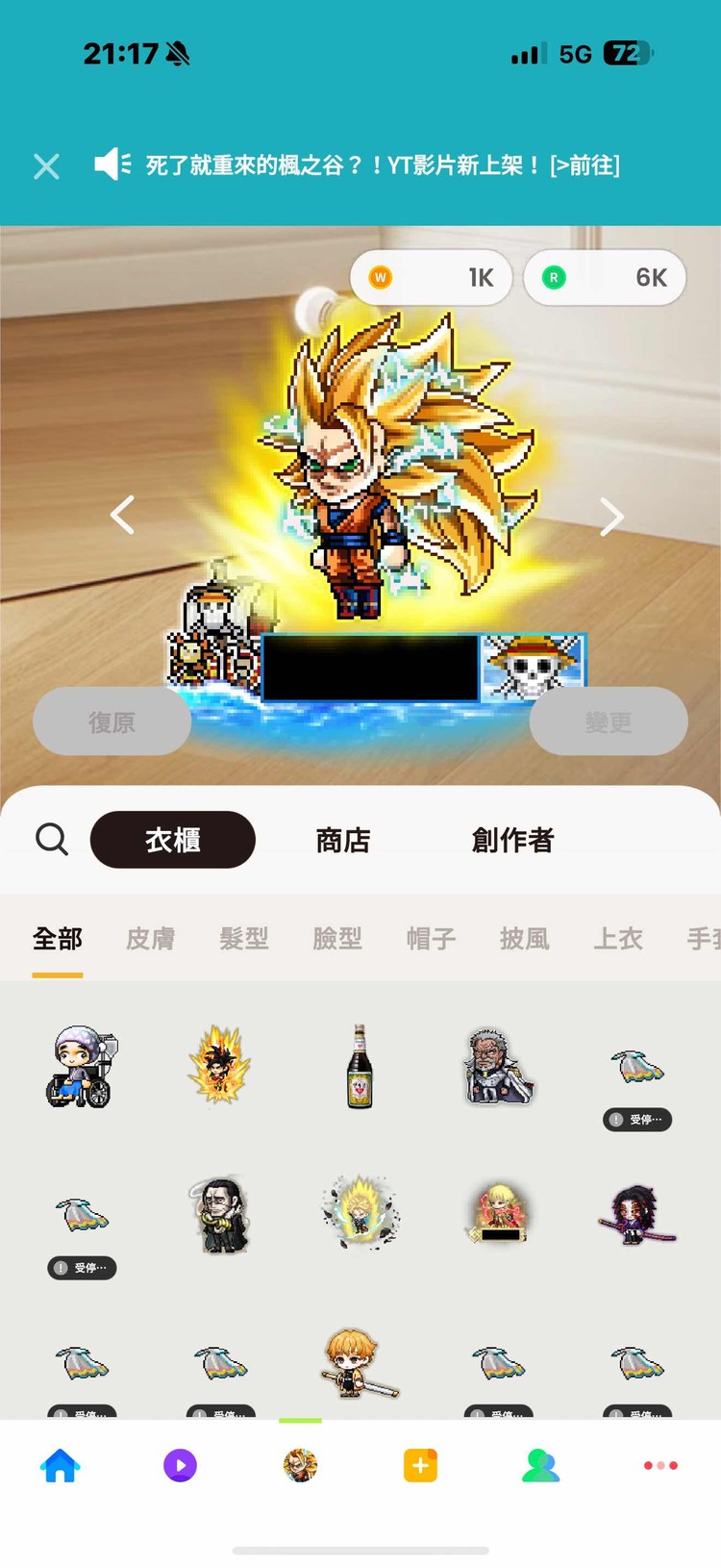Open the wardrobe search icon
This screenshot has width=721, height=1568.
click(x=52, y=840)
